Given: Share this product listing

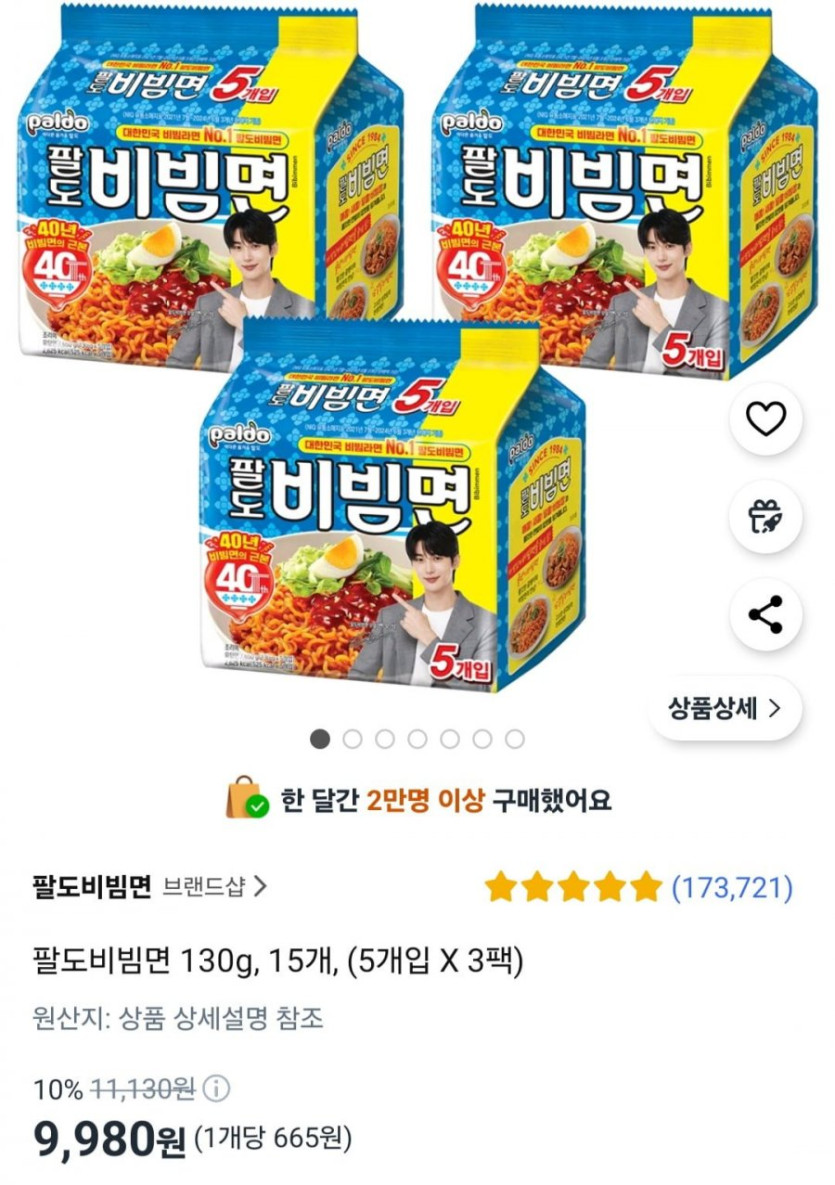Looking at the screenshot, I should 766,614.
